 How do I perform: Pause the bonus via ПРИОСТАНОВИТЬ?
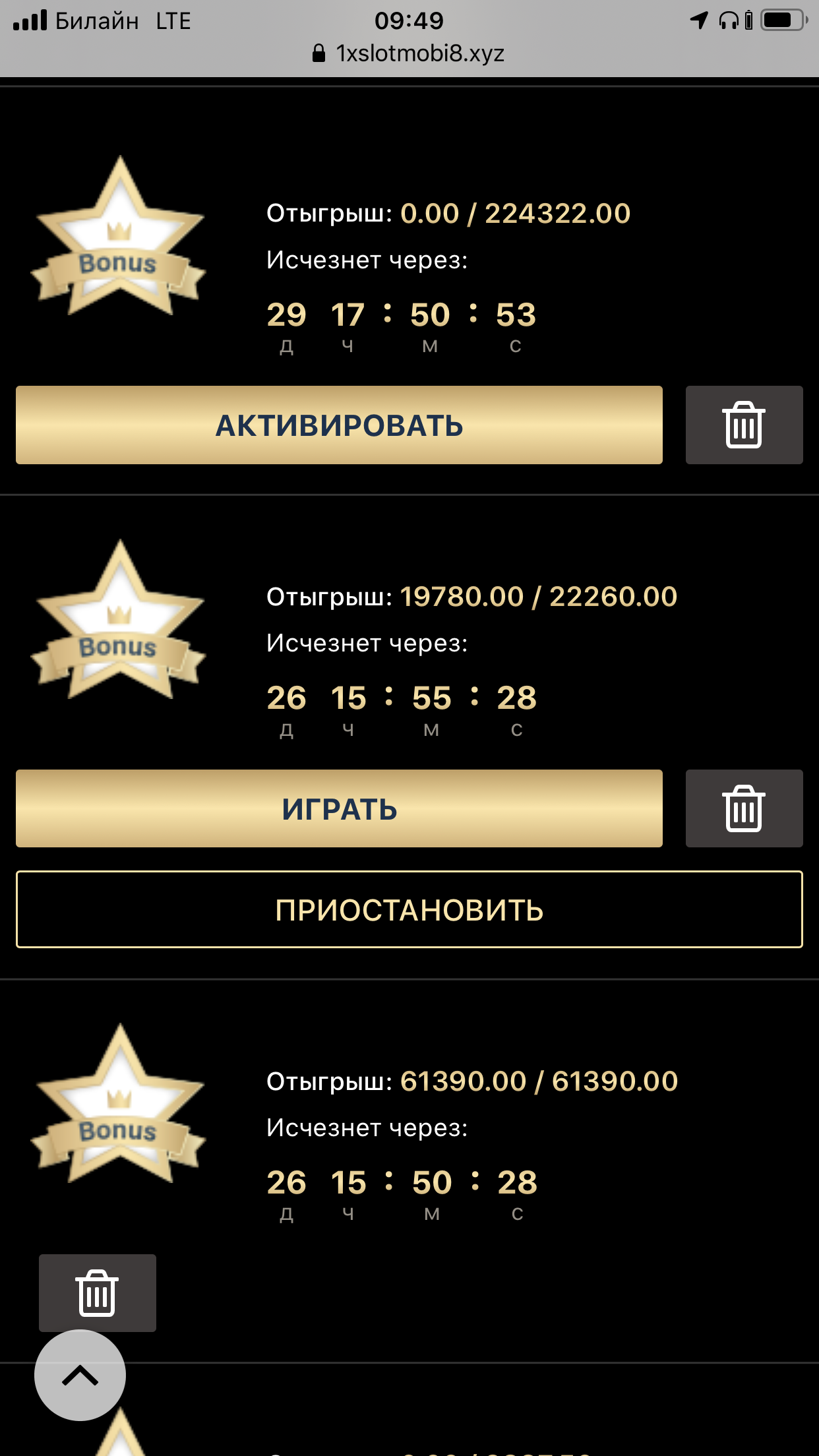pos(409,910)
